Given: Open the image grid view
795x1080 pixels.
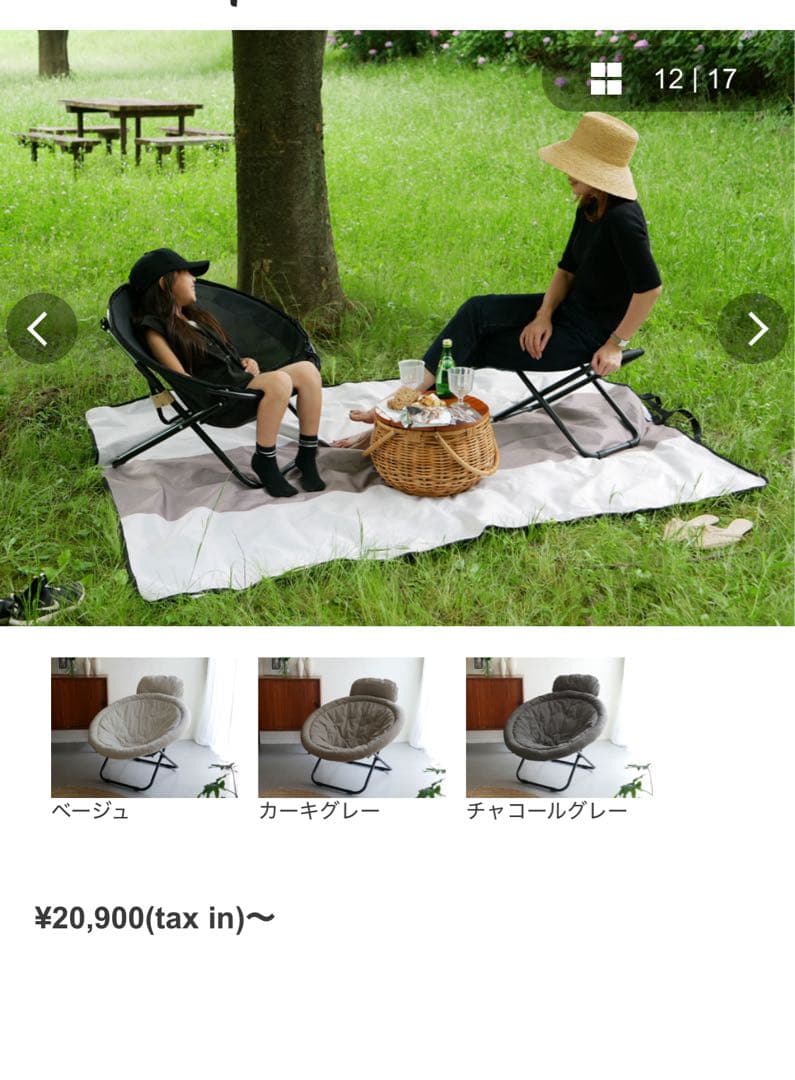Looking at the screenshot, I should (x=606, y=79).
